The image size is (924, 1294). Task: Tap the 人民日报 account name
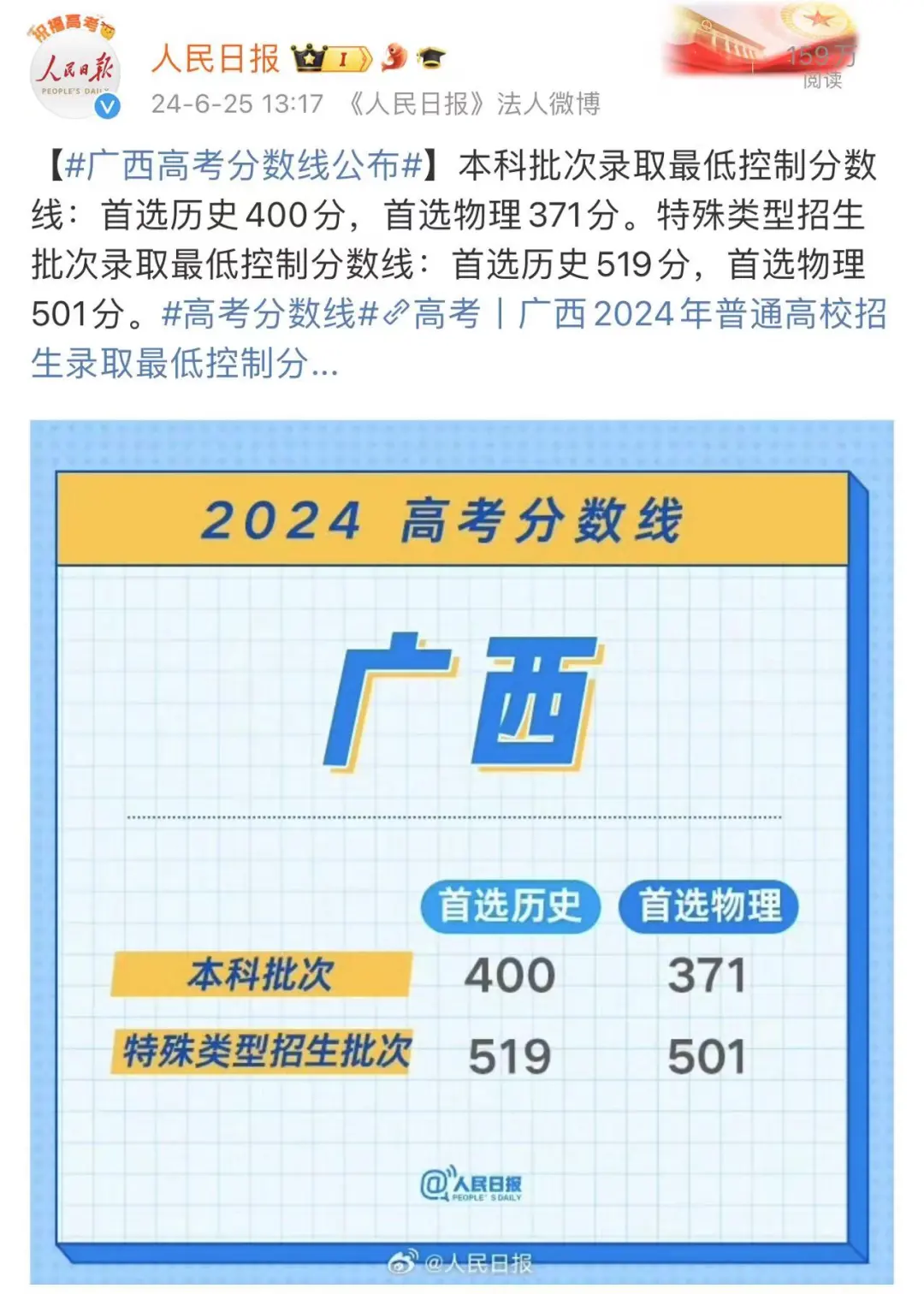click(x=216, y=58)
